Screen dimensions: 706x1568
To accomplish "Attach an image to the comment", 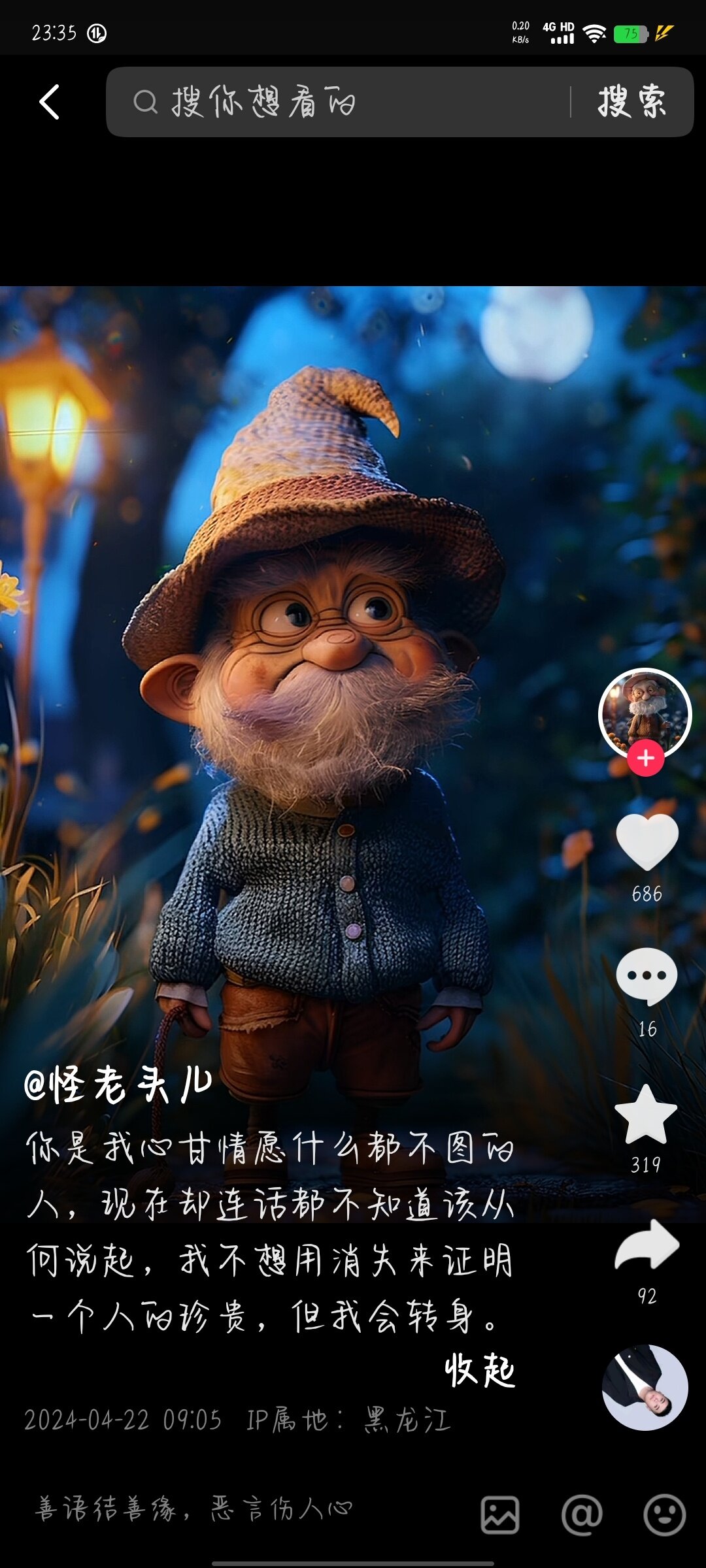I will coord(500,1514).
